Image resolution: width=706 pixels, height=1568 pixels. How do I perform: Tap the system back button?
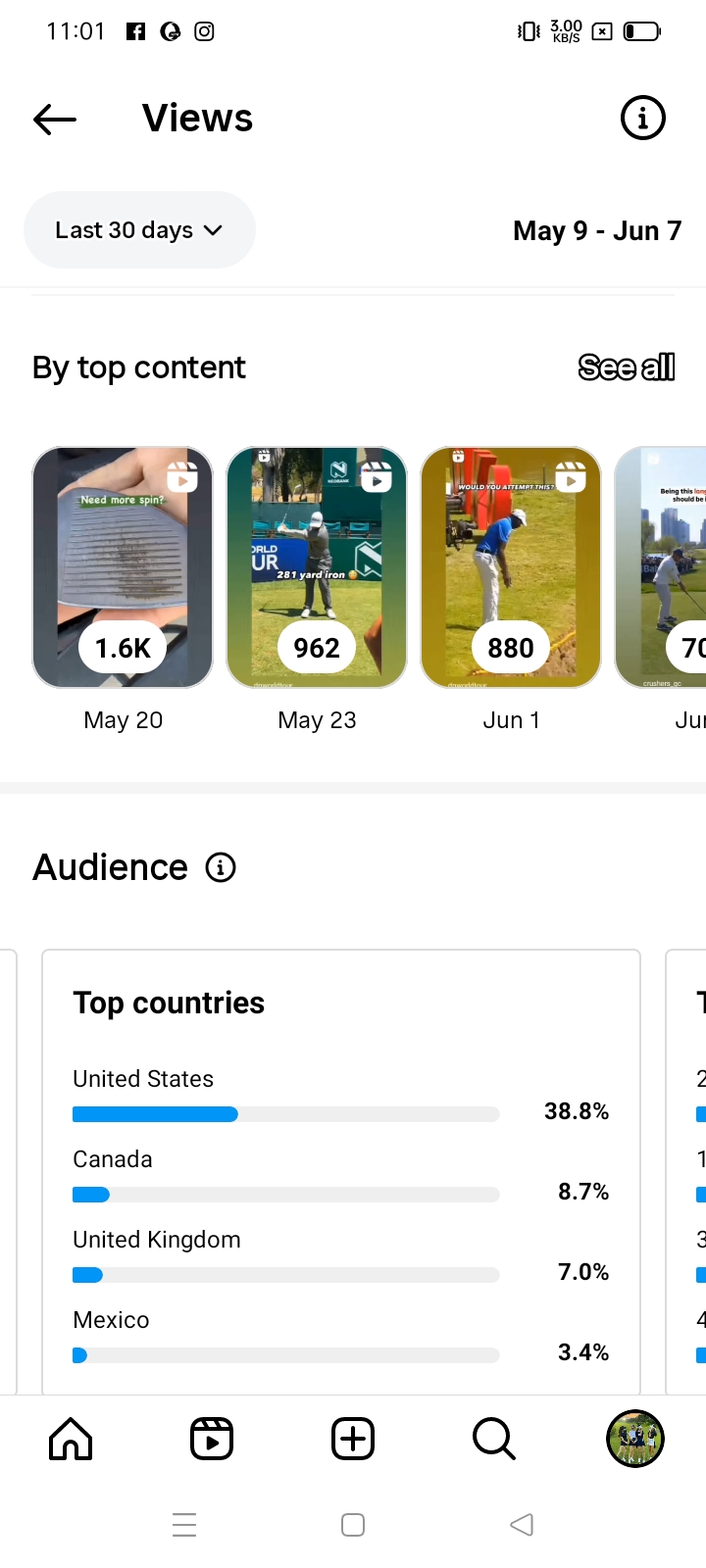pos(522,1525)
